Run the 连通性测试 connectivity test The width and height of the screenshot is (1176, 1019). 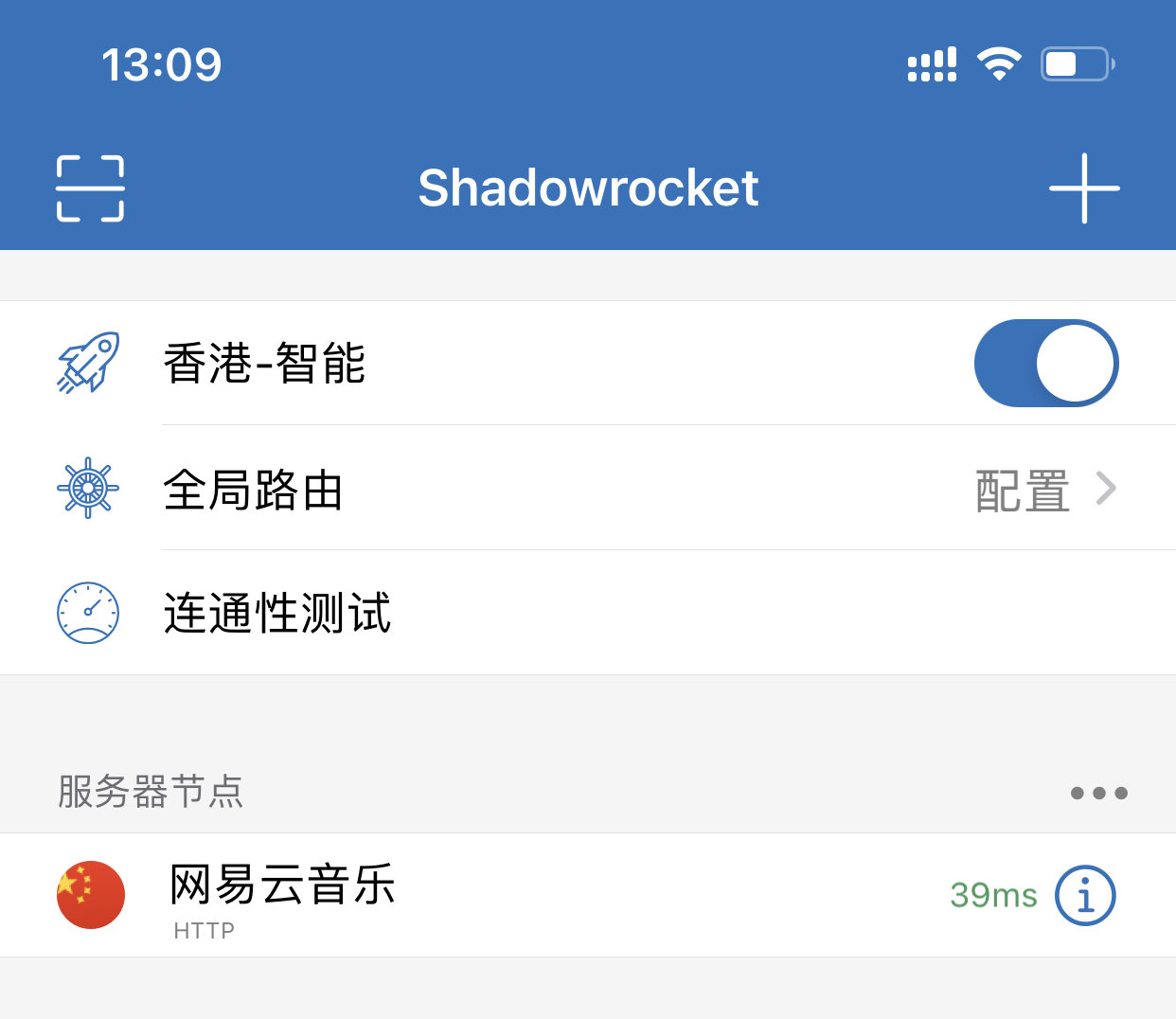276,613
